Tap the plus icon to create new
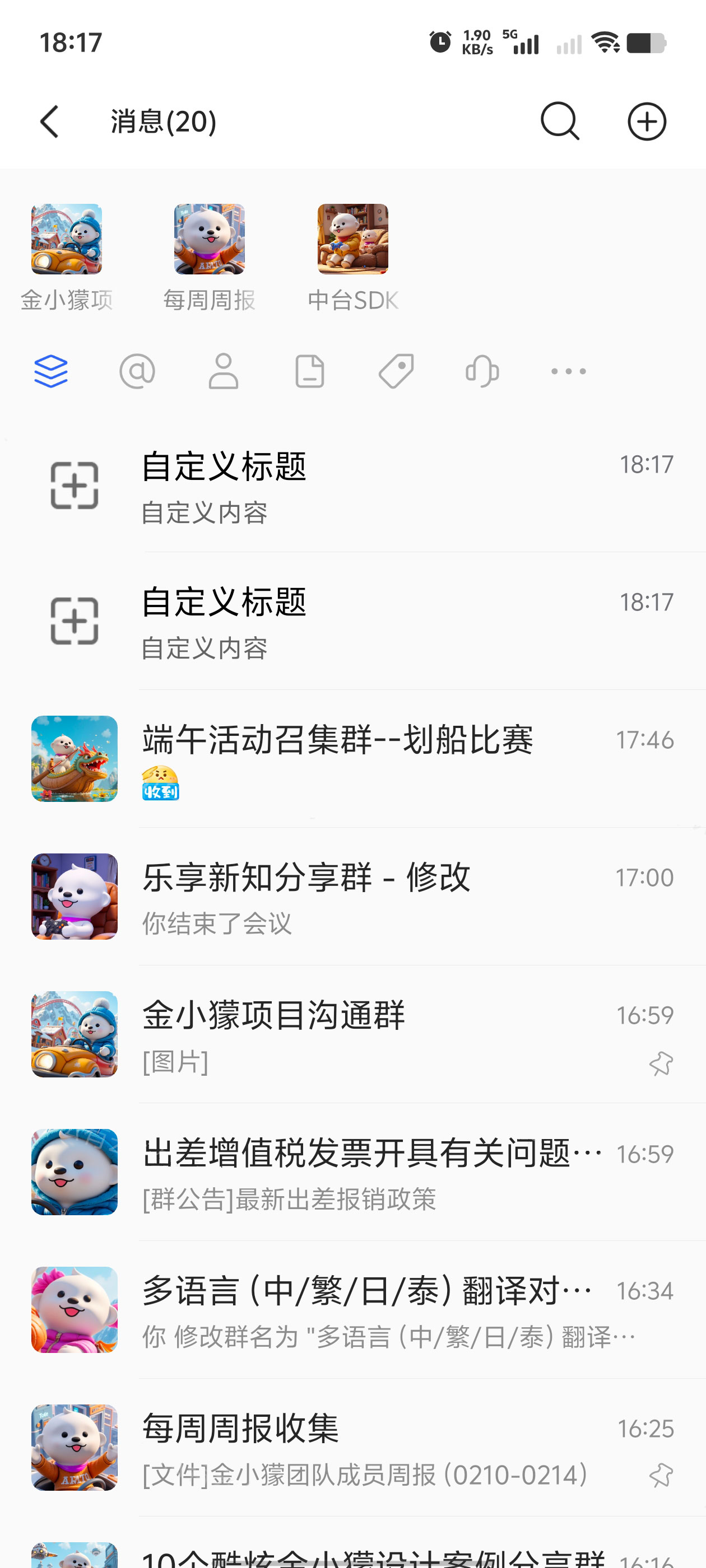Viewport: 706px width, 1568px height. tap(646, 122)
